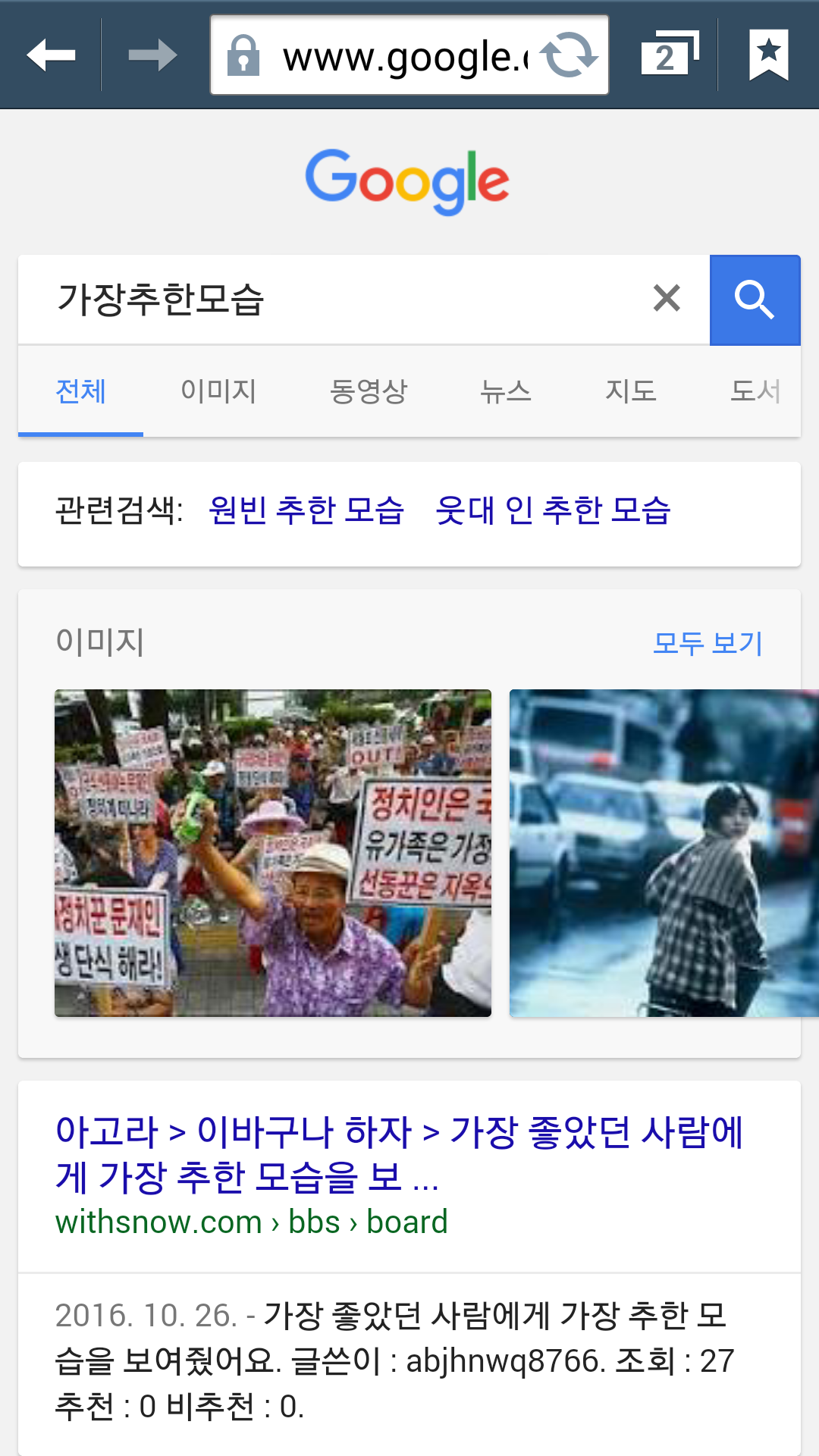The image size is (819, 1456).
Task: Switch to the 지도 tab
Action: pos(630,391)
